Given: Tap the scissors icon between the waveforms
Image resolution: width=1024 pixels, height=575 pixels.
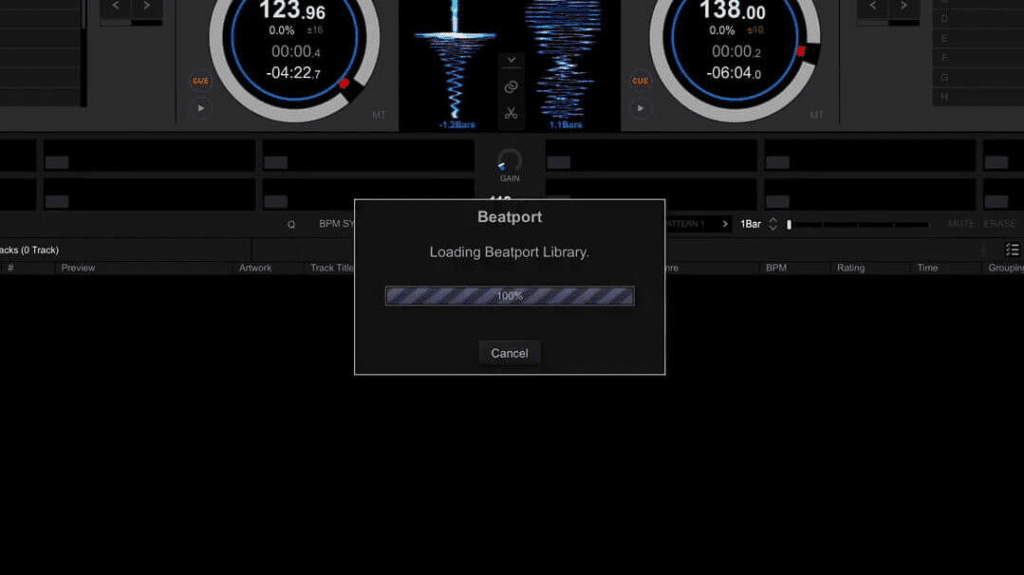Looking at the screenshot, I should (511, 113).
